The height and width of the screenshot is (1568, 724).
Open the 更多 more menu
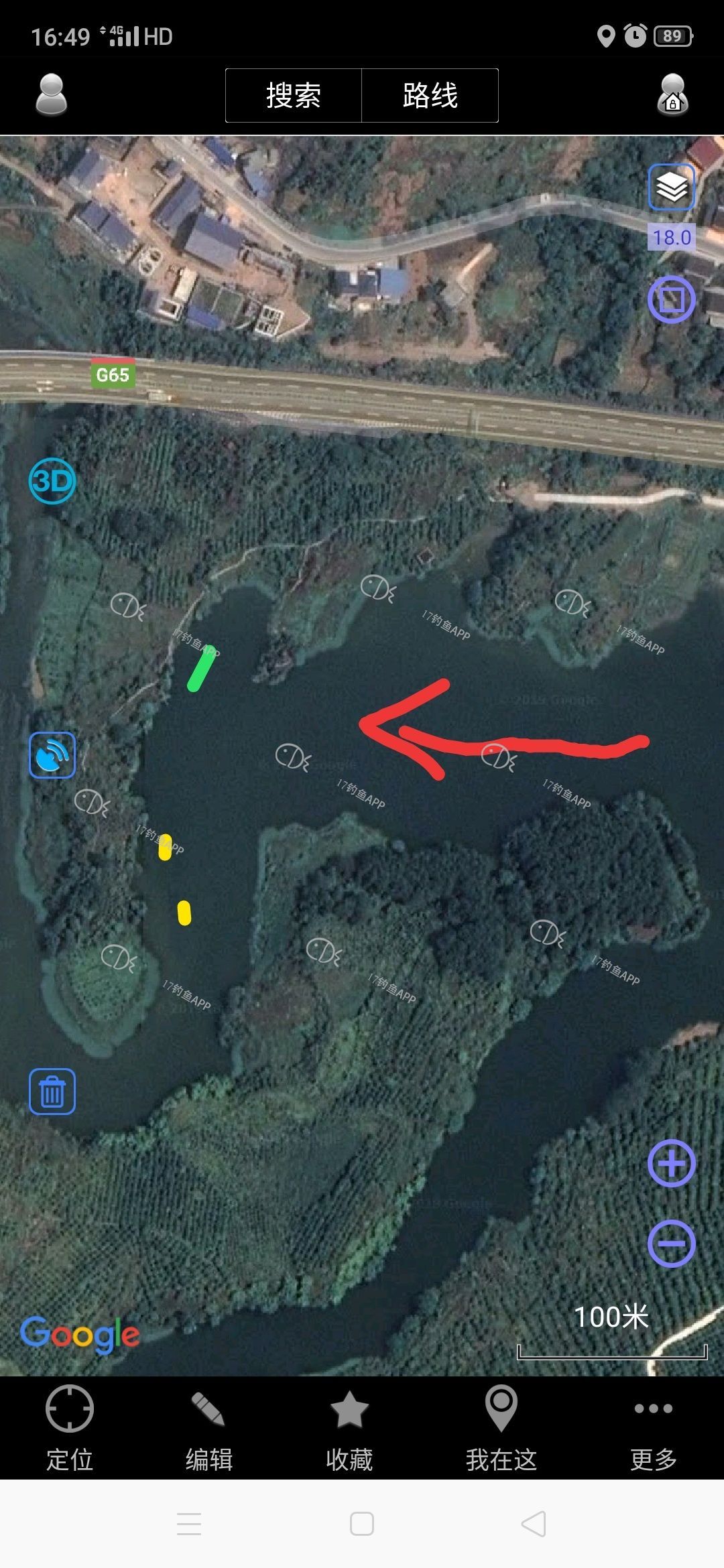click(654, 1427)
